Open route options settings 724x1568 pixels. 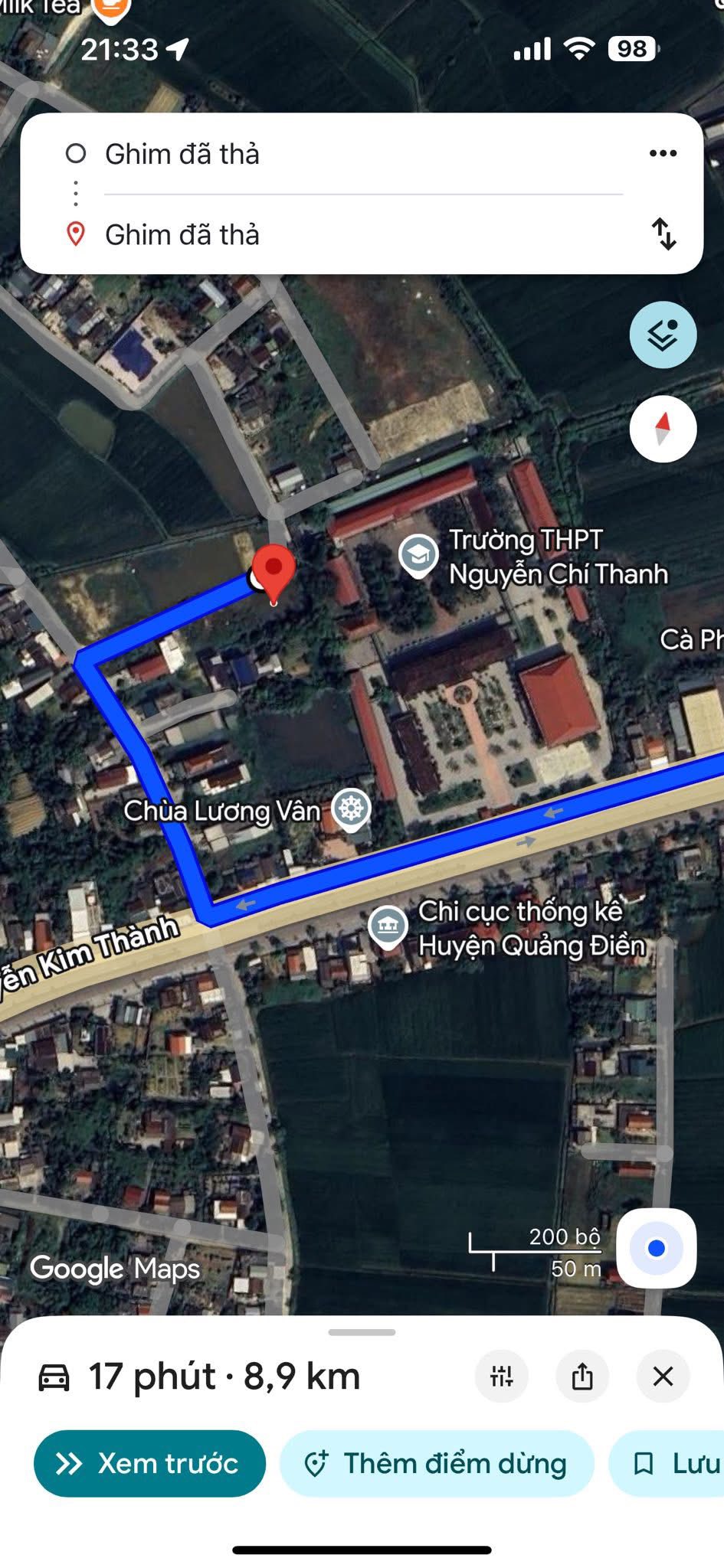coord(502,1376)
